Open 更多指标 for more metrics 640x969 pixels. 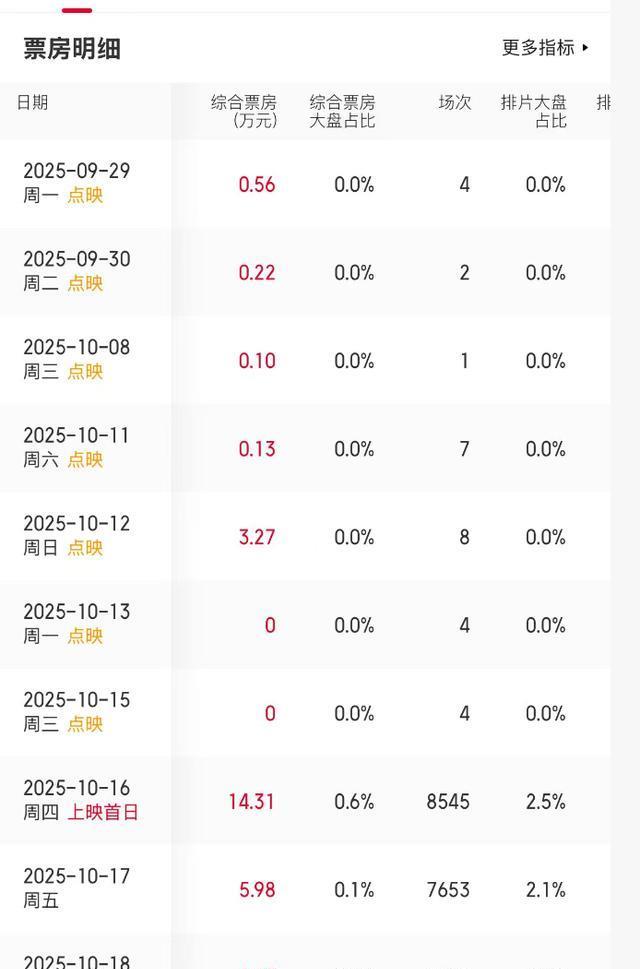(545, 48)
